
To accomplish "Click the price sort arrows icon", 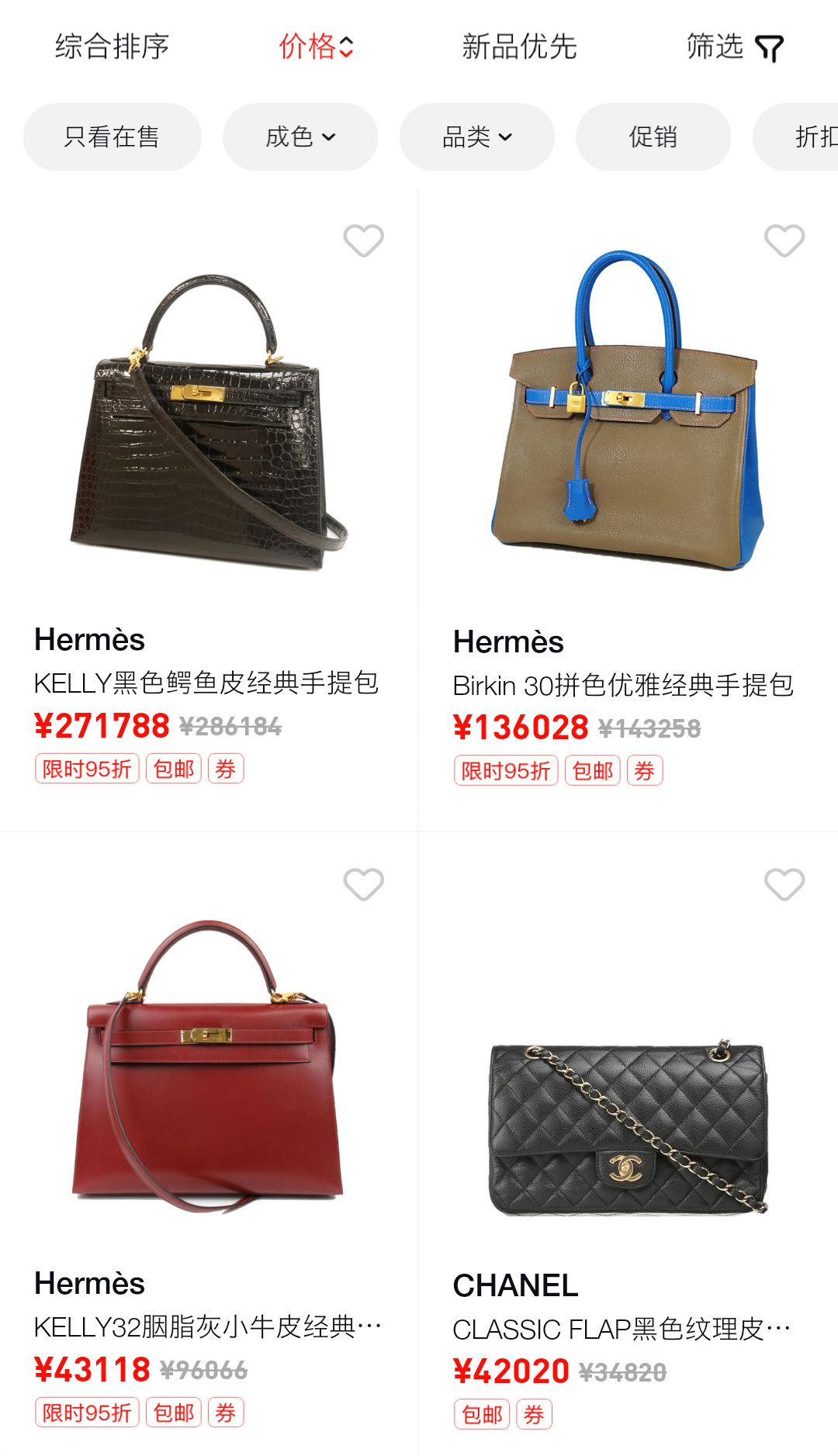I will coord(346,47).
